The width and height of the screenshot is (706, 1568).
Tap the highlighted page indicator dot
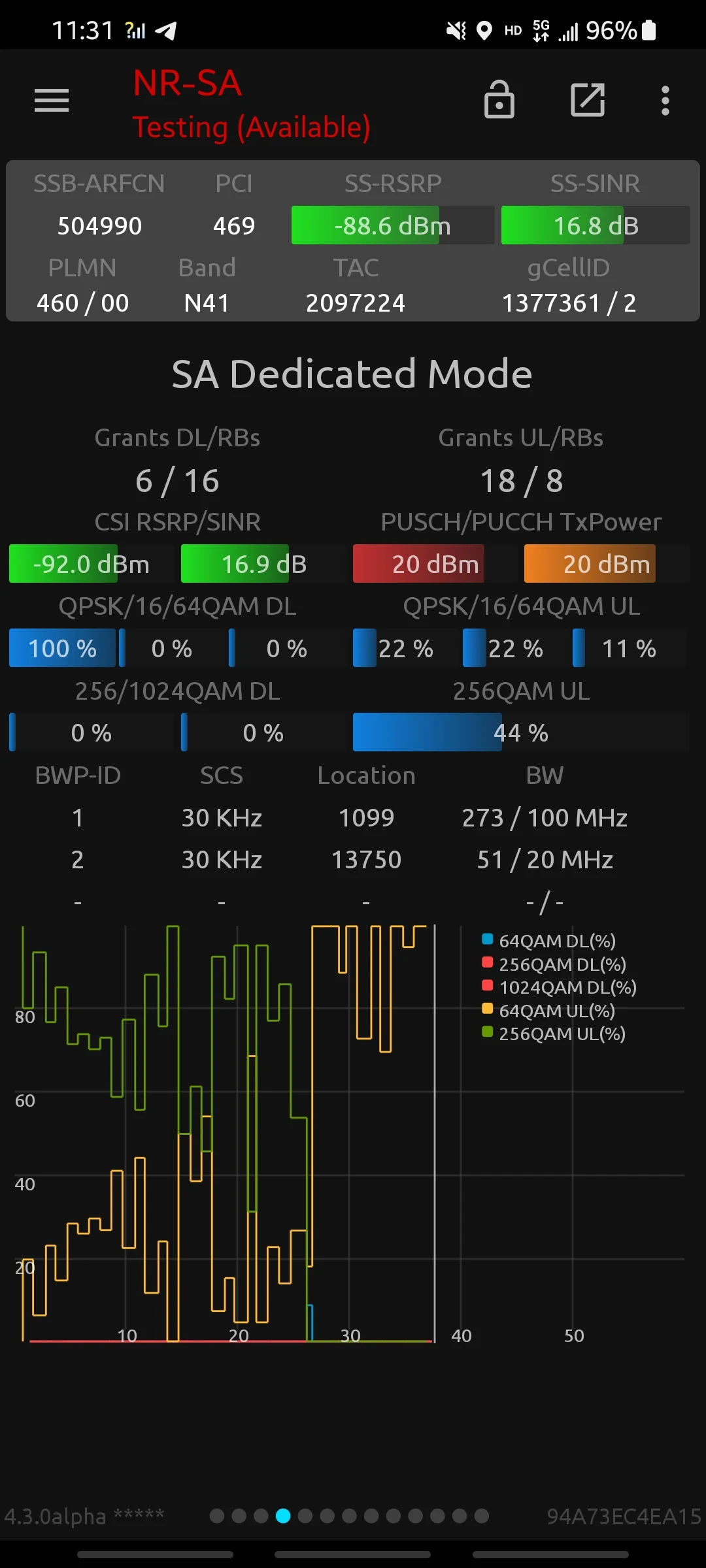click(284, 1516)
